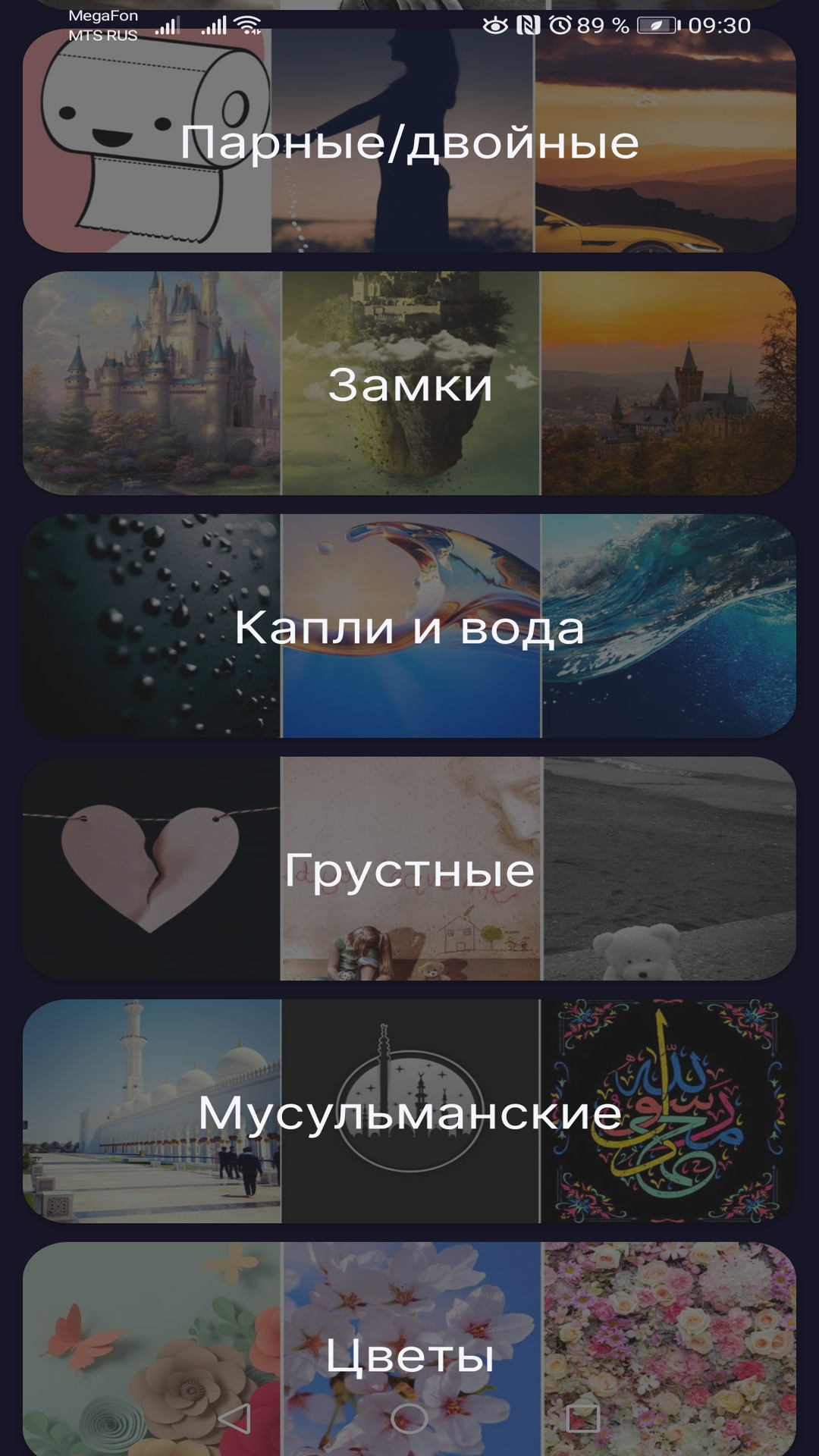The image size is (819, 1456).
Task: Tap the alarm clock status bar icon
Action: (x=560, y=24)
